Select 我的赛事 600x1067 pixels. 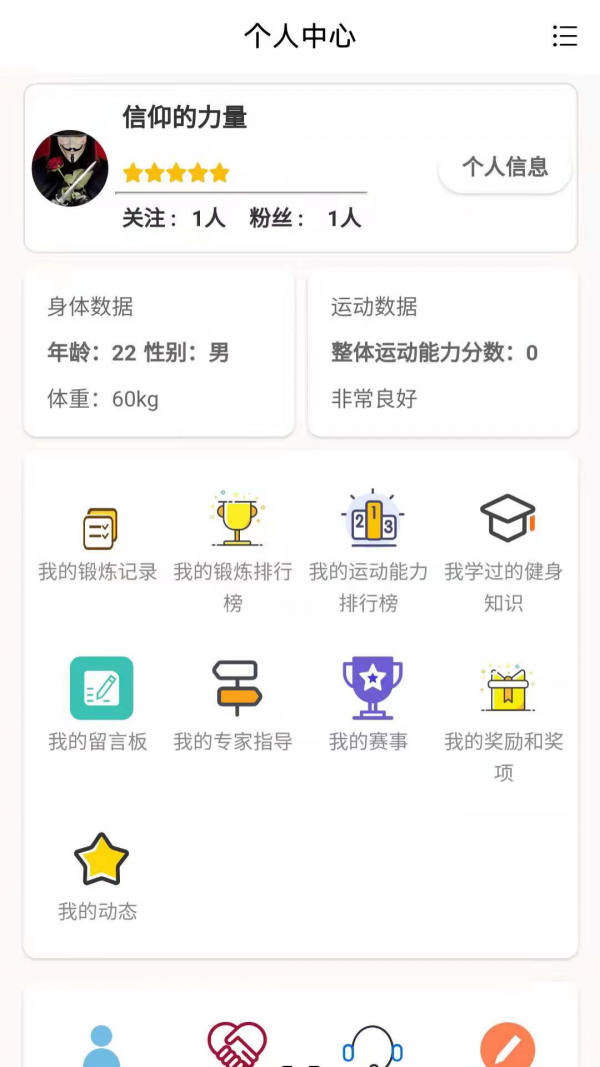tap(369, 704)
